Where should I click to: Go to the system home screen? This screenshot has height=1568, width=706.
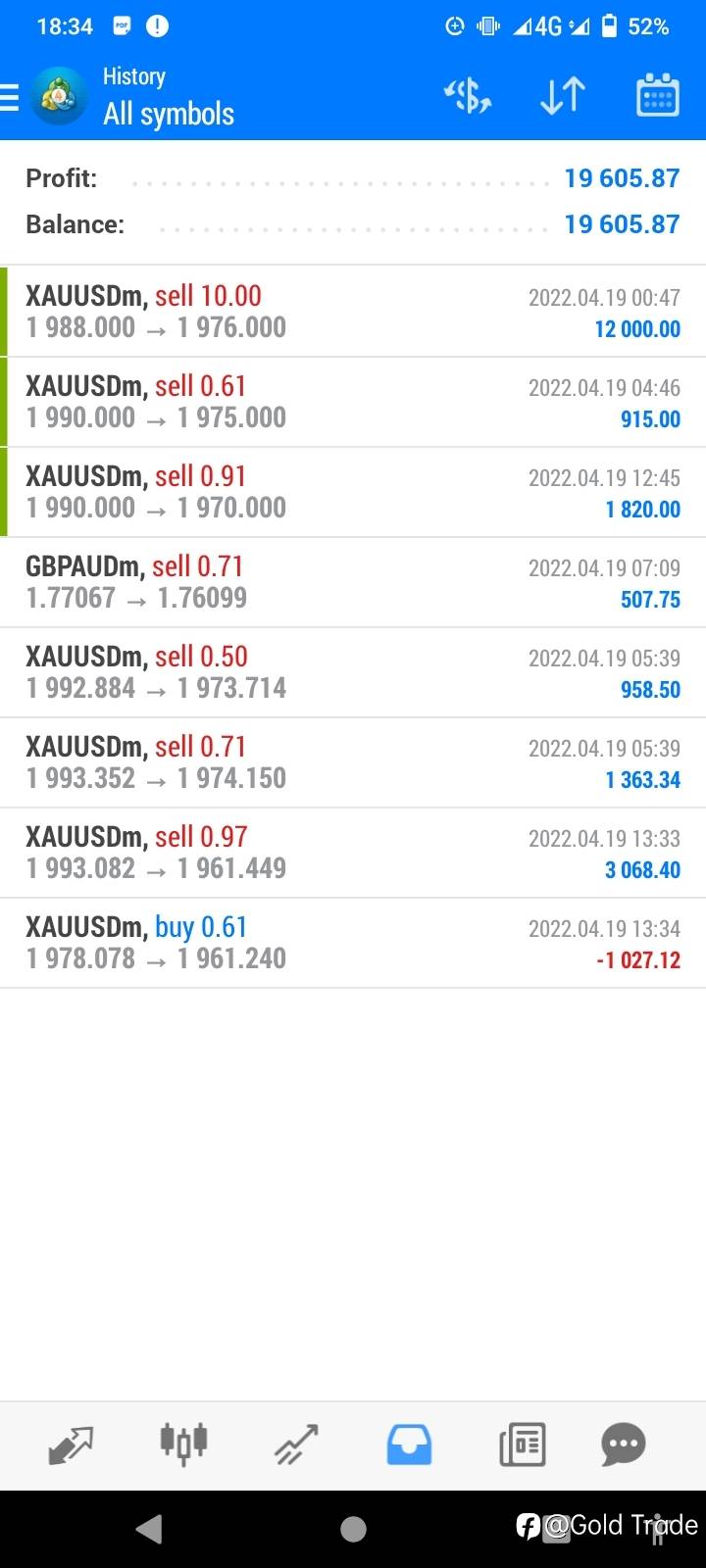tap(353, 1529)
